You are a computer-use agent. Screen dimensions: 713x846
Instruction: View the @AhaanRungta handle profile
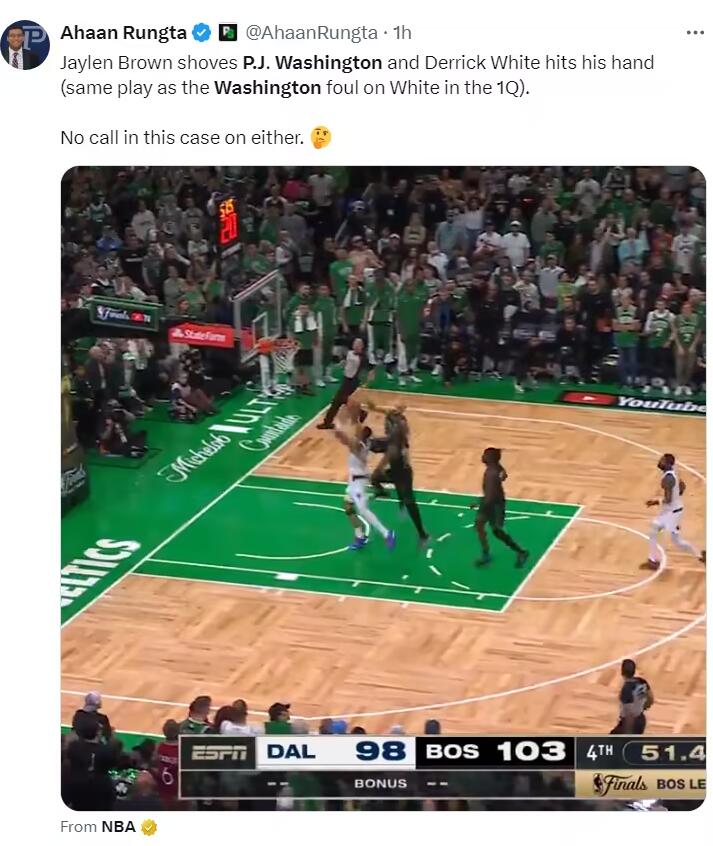click(x=311, y=32)
